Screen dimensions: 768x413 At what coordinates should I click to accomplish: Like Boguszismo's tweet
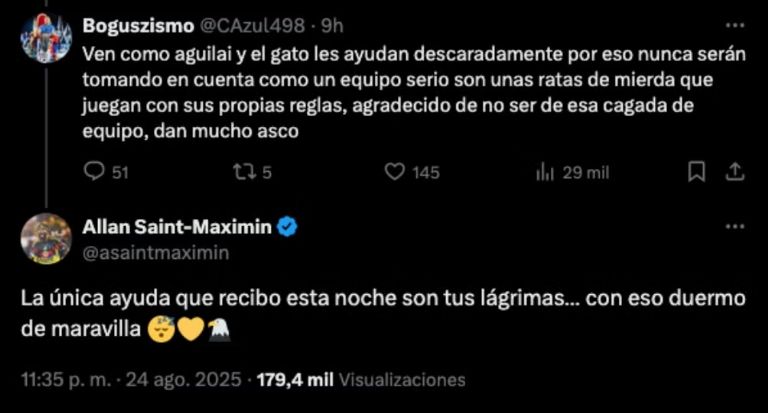pos(395,172)
